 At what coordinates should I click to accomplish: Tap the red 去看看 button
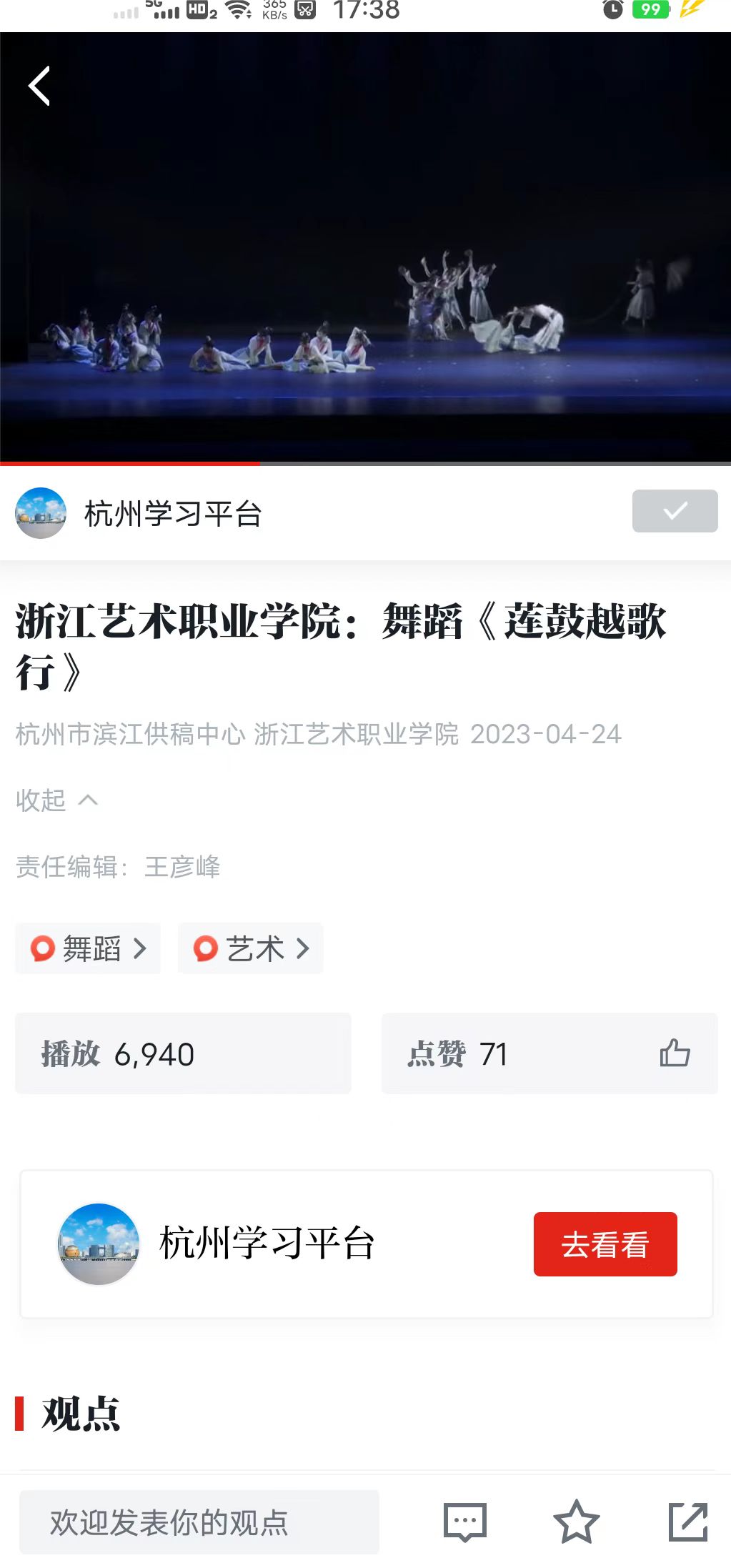click(x=605, y=1244)
